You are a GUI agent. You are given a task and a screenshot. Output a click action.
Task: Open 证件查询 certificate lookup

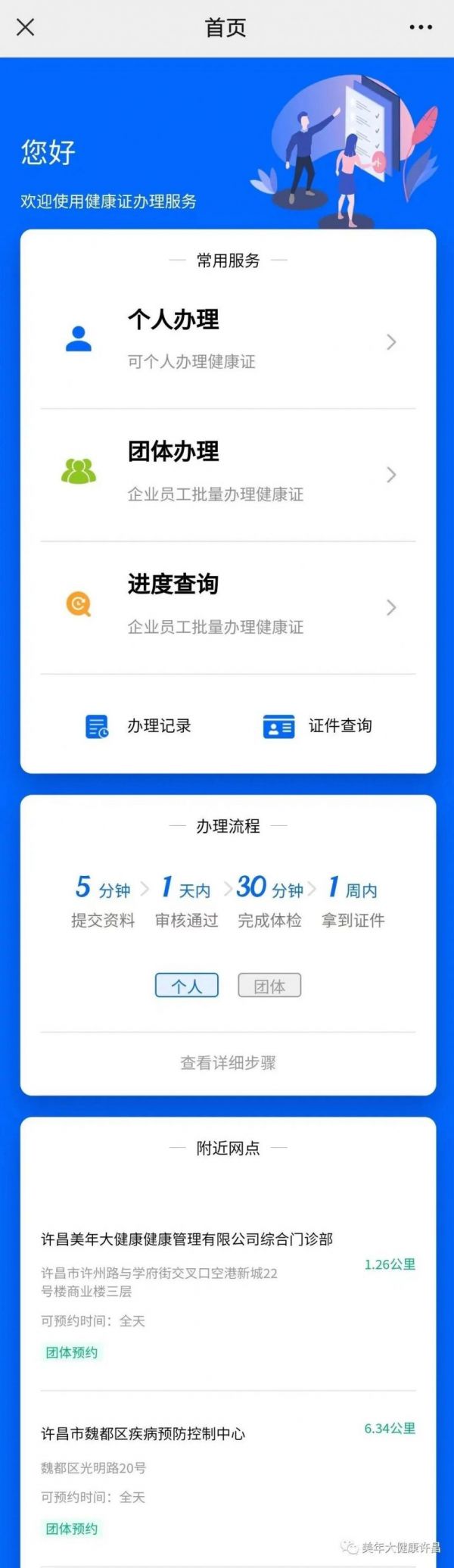coord(318,726)
